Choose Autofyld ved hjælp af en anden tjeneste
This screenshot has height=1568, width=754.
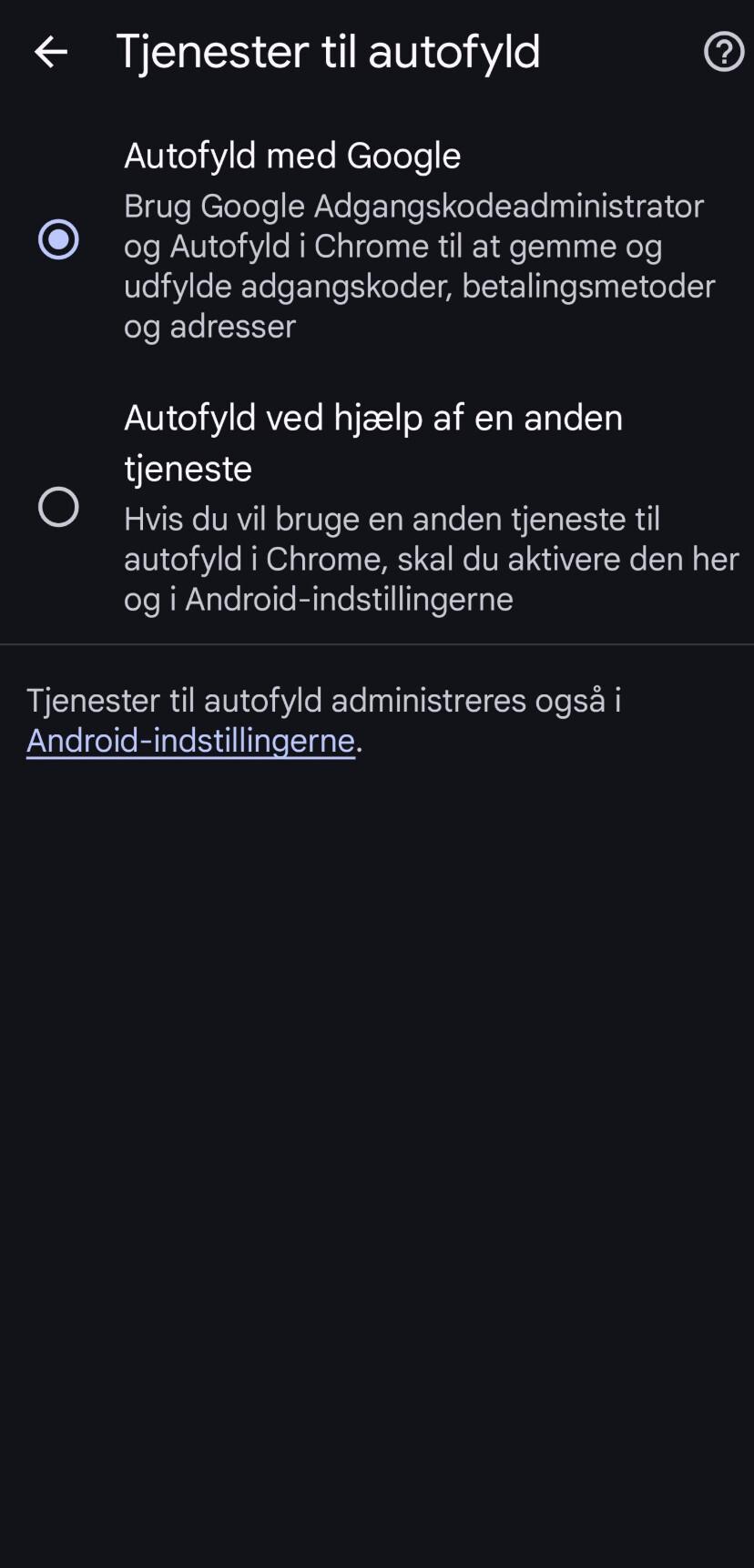point(377,506)
